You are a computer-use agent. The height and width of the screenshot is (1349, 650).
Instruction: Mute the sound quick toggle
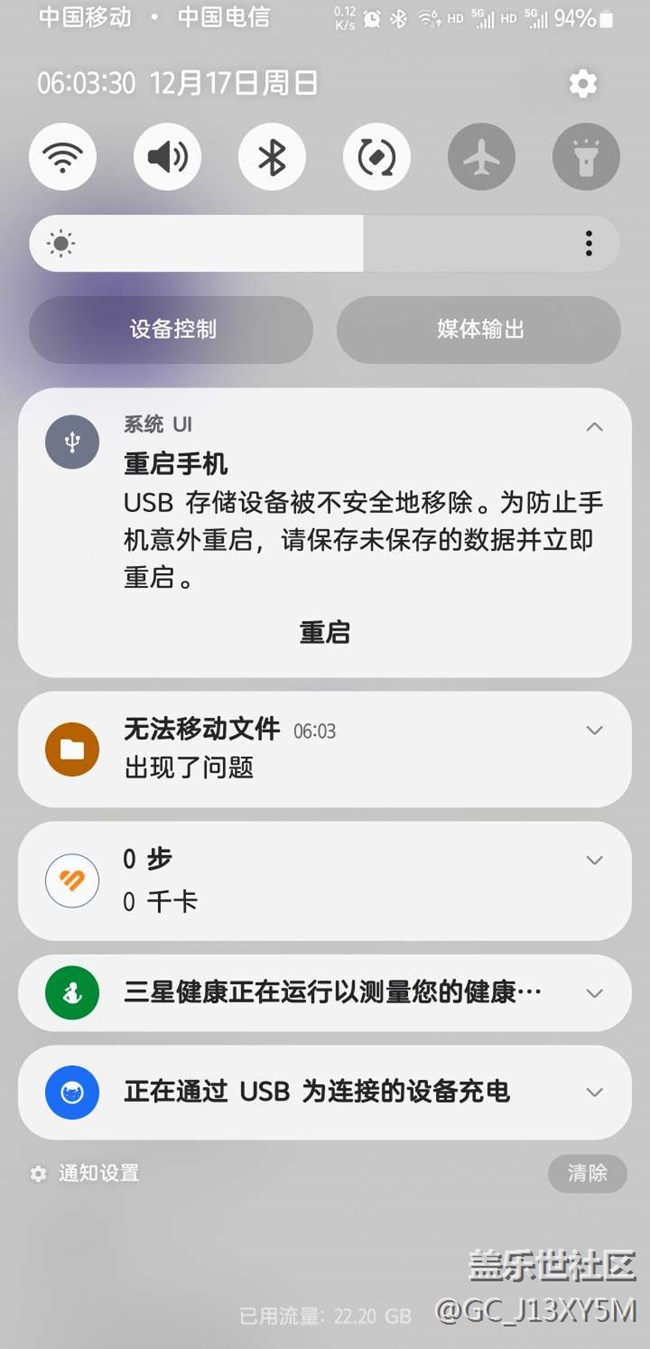(x=167, y=157)
